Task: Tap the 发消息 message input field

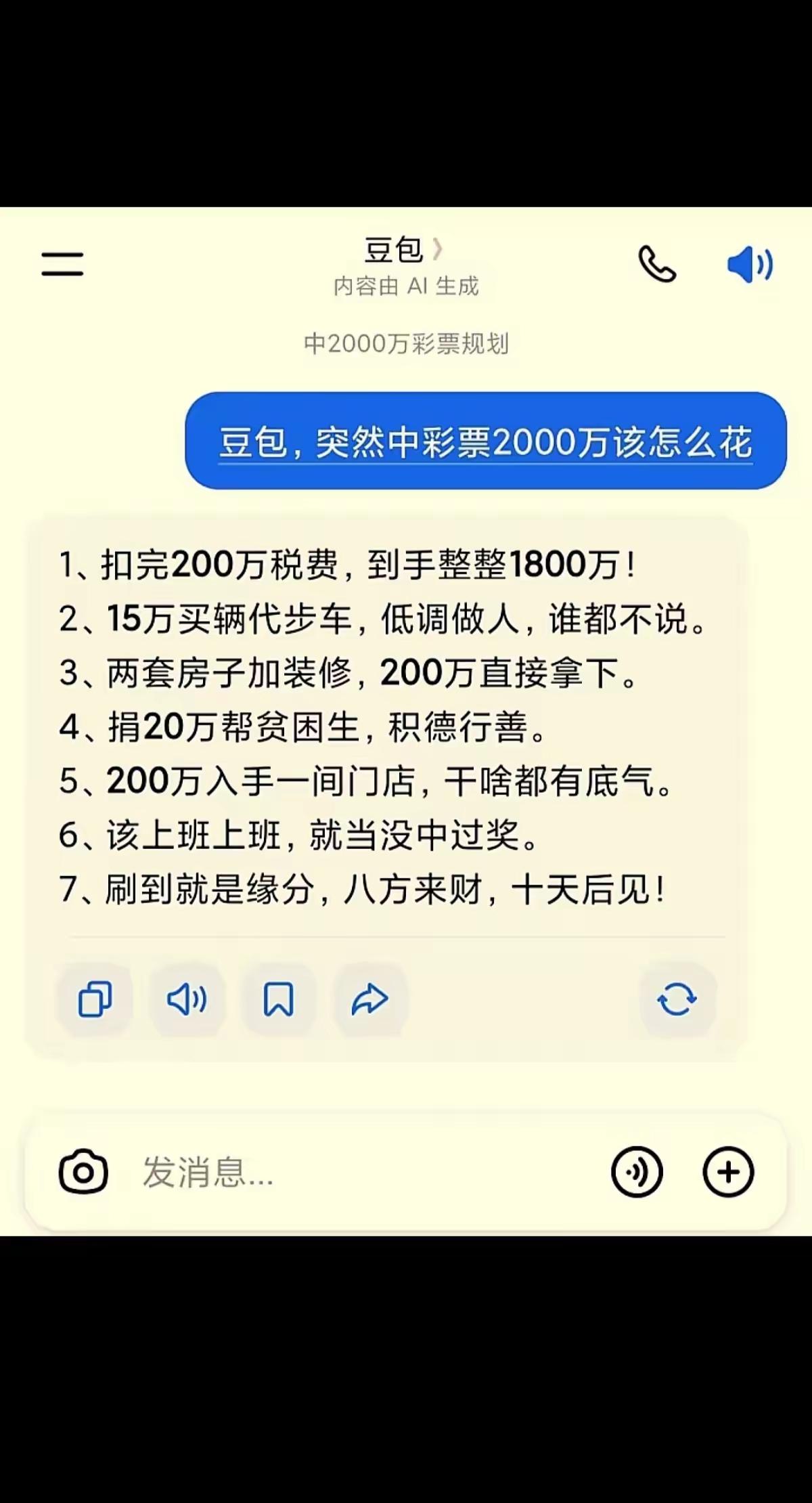Action: [x=271, y=1173]
